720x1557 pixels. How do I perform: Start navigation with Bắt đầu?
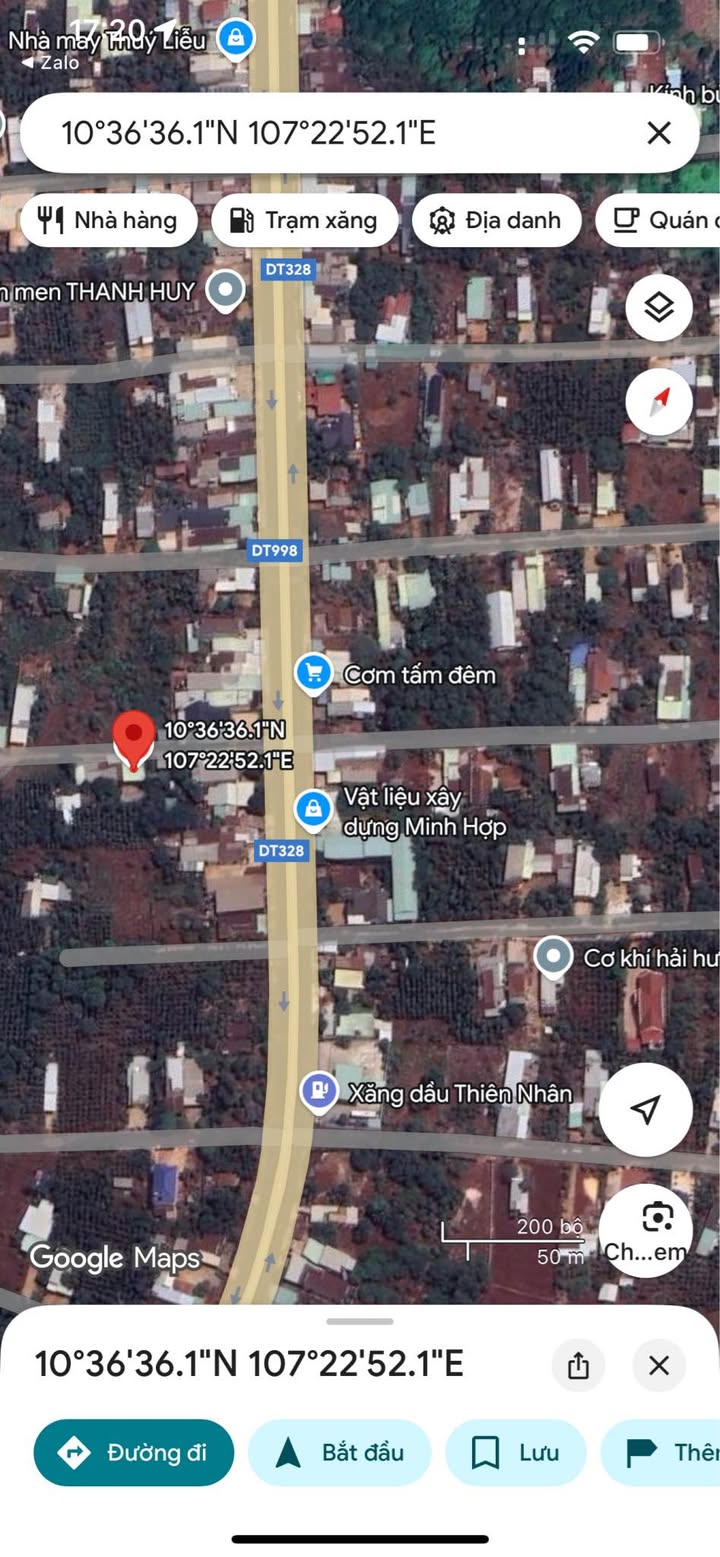tap(339, 1452)
